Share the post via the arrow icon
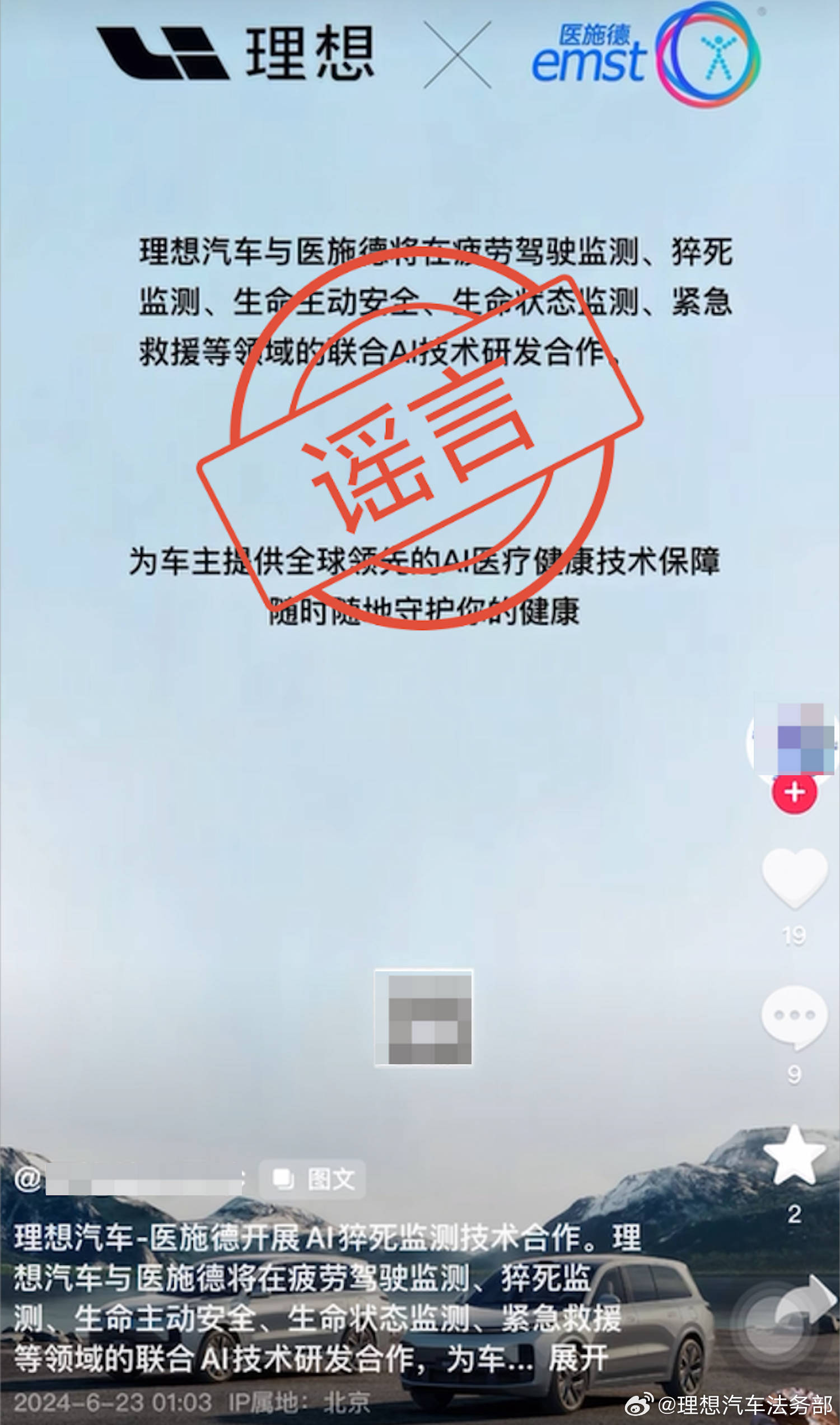The width and height of the screenshot is (840, 1425). pyautogui.click(x=808, y=1303)
